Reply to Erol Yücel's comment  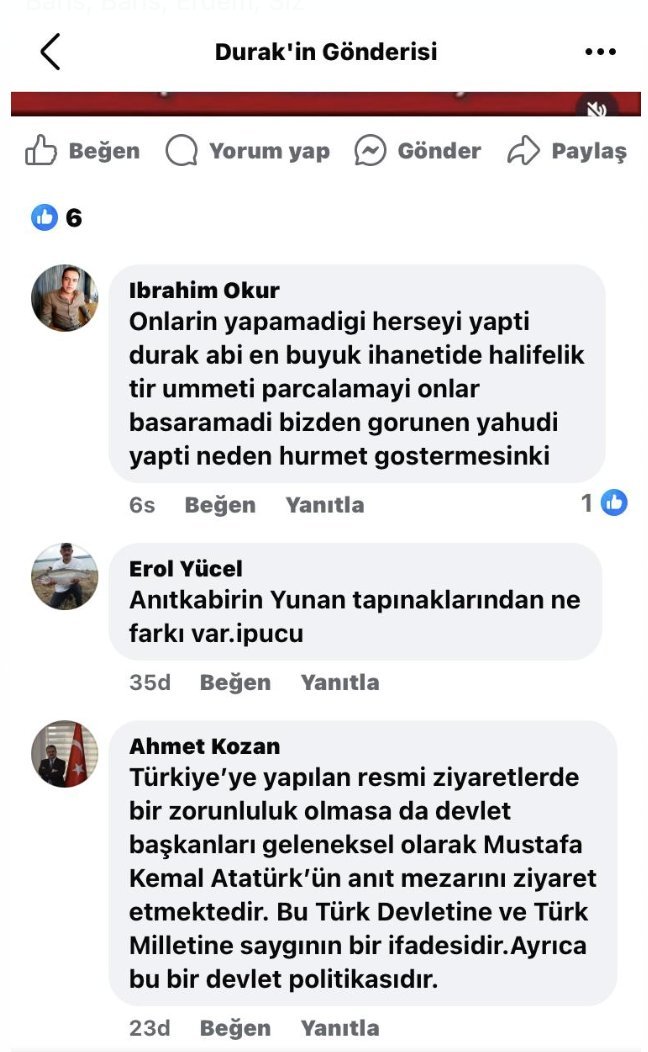340,683
